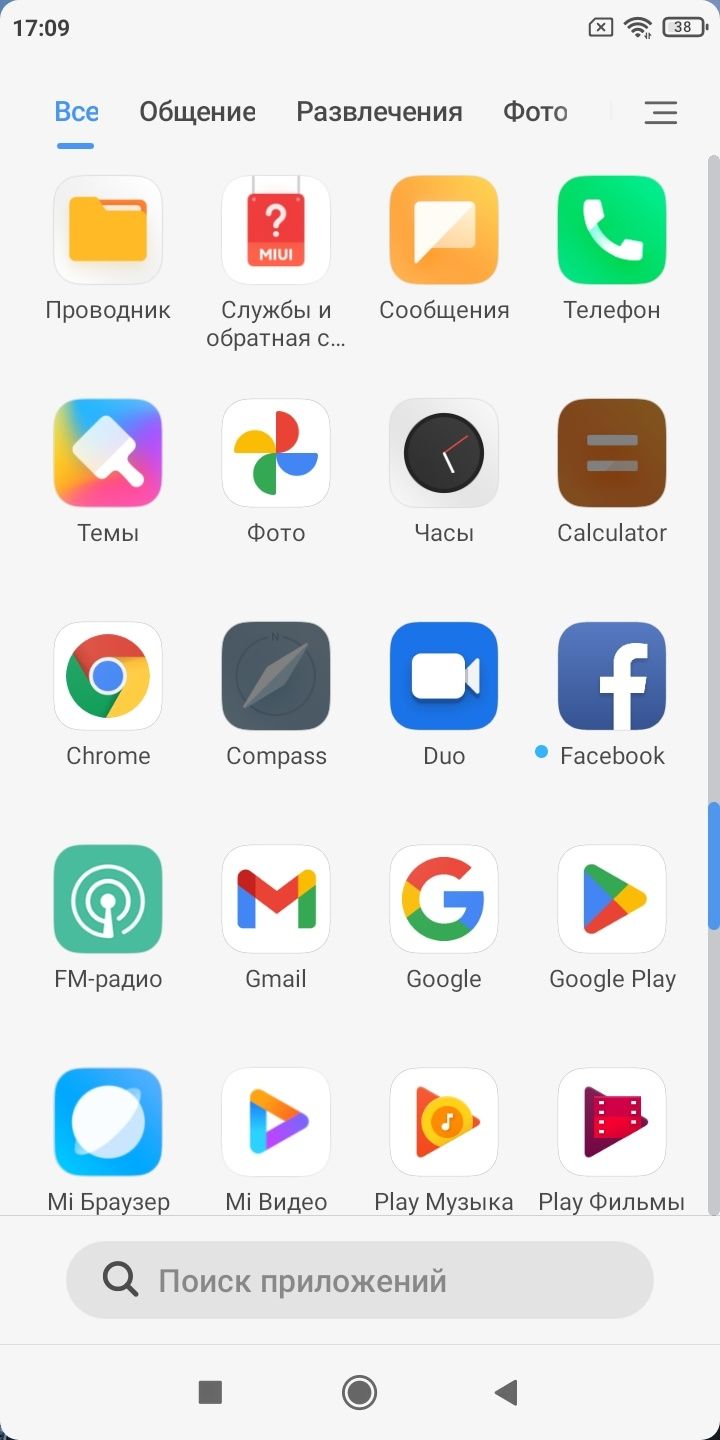Screen dimensions: 720x1440
Task: Open the category menu icon
Action: (x=660, y=113)
